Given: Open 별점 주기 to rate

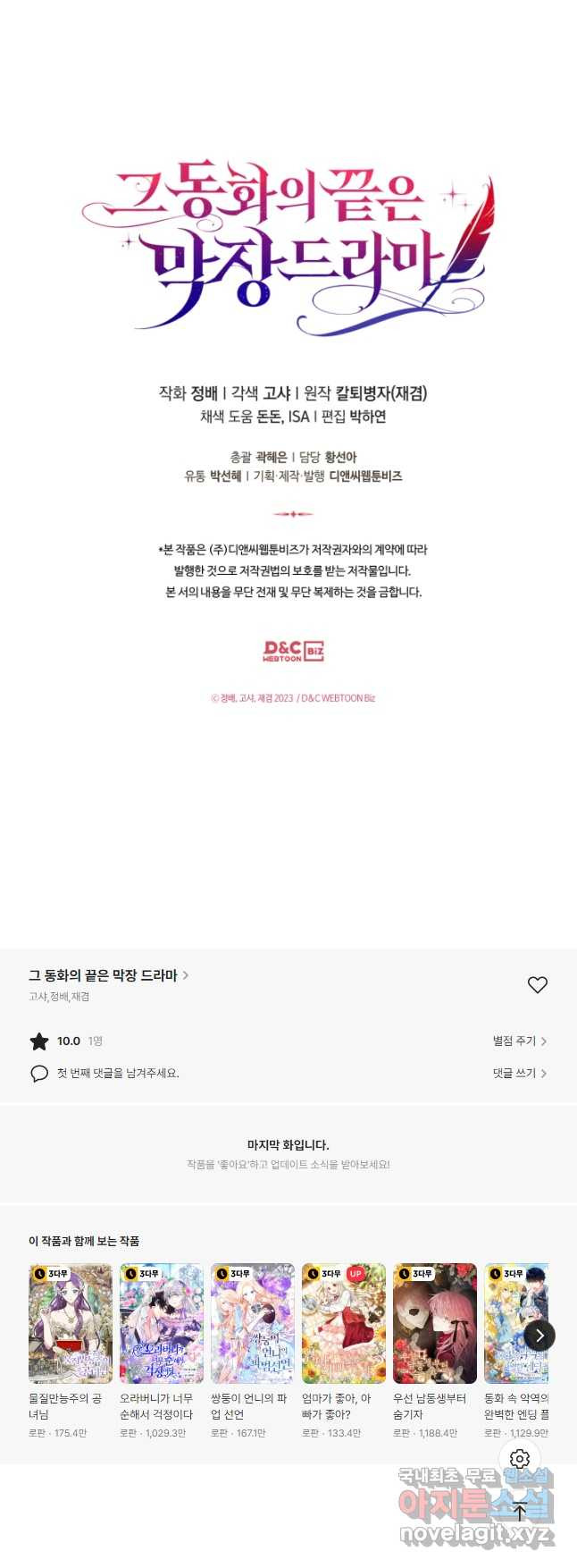Looking at the screenshot, I should pos(519,1041).
